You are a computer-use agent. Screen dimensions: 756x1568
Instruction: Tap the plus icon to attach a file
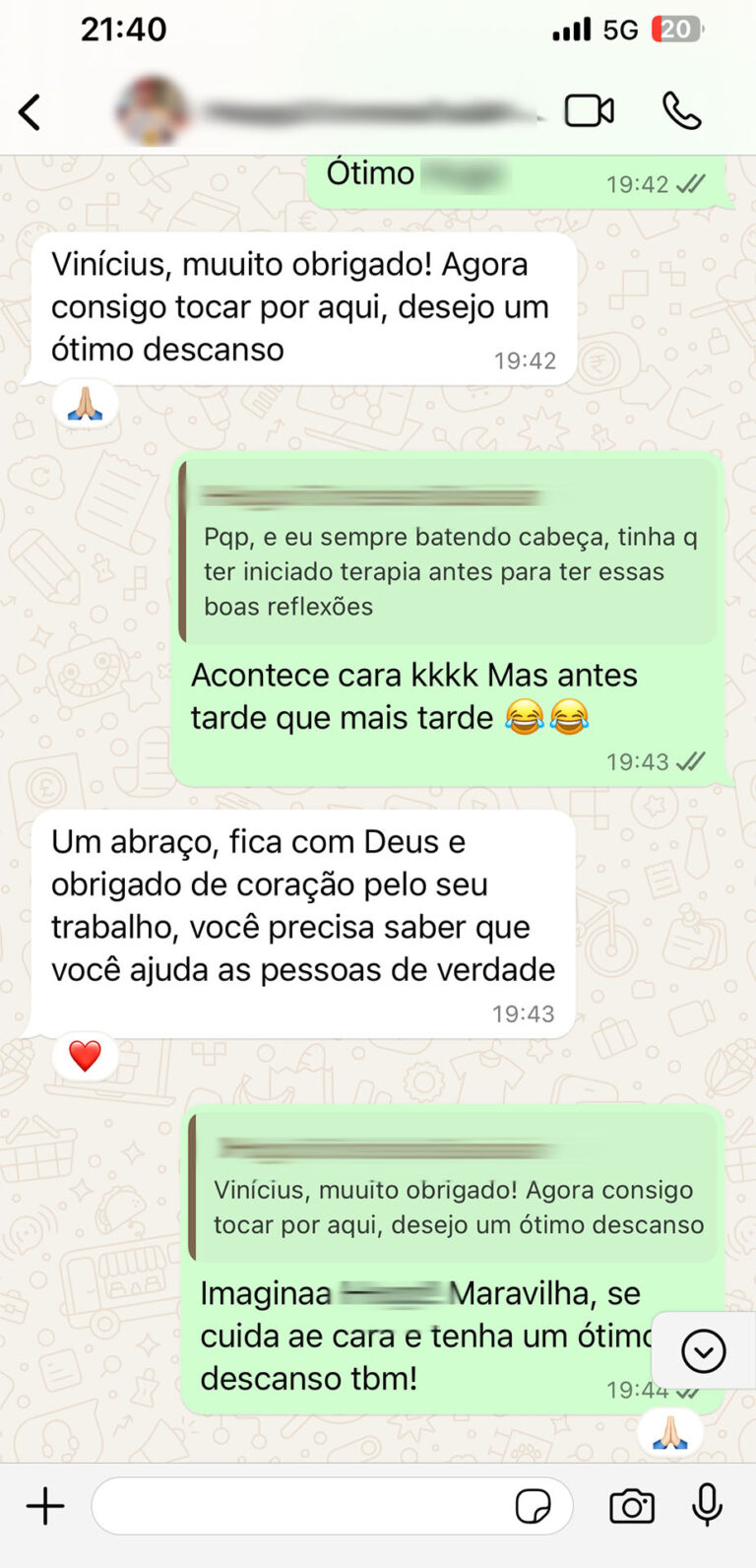tap(43, 1506)
